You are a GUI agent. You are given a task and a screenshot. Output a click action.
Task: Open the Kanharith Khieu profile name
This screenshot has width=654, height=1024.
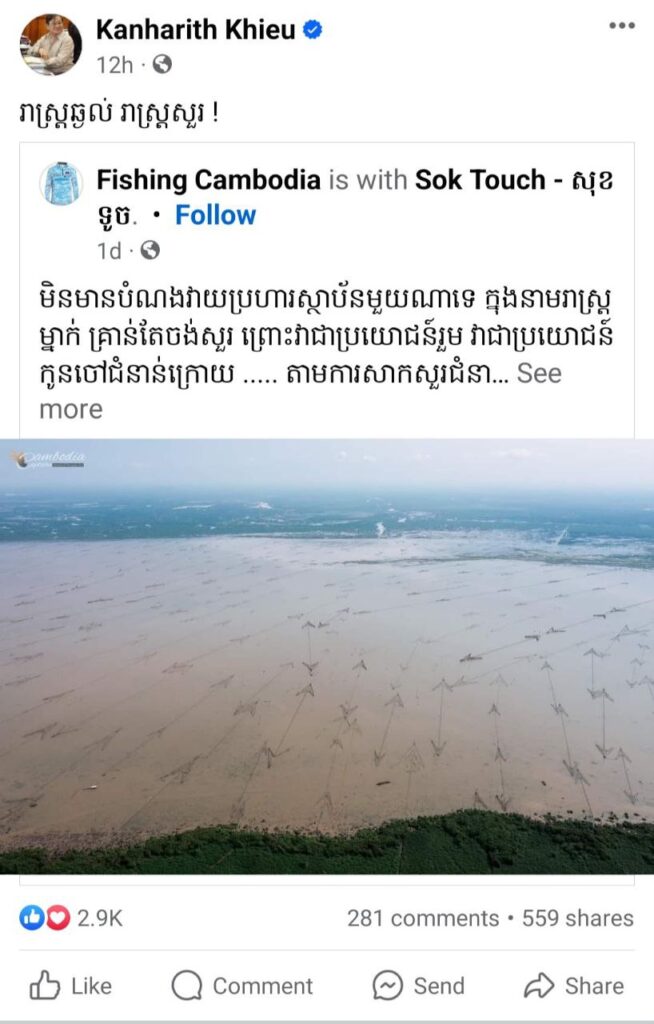[195, 30]
